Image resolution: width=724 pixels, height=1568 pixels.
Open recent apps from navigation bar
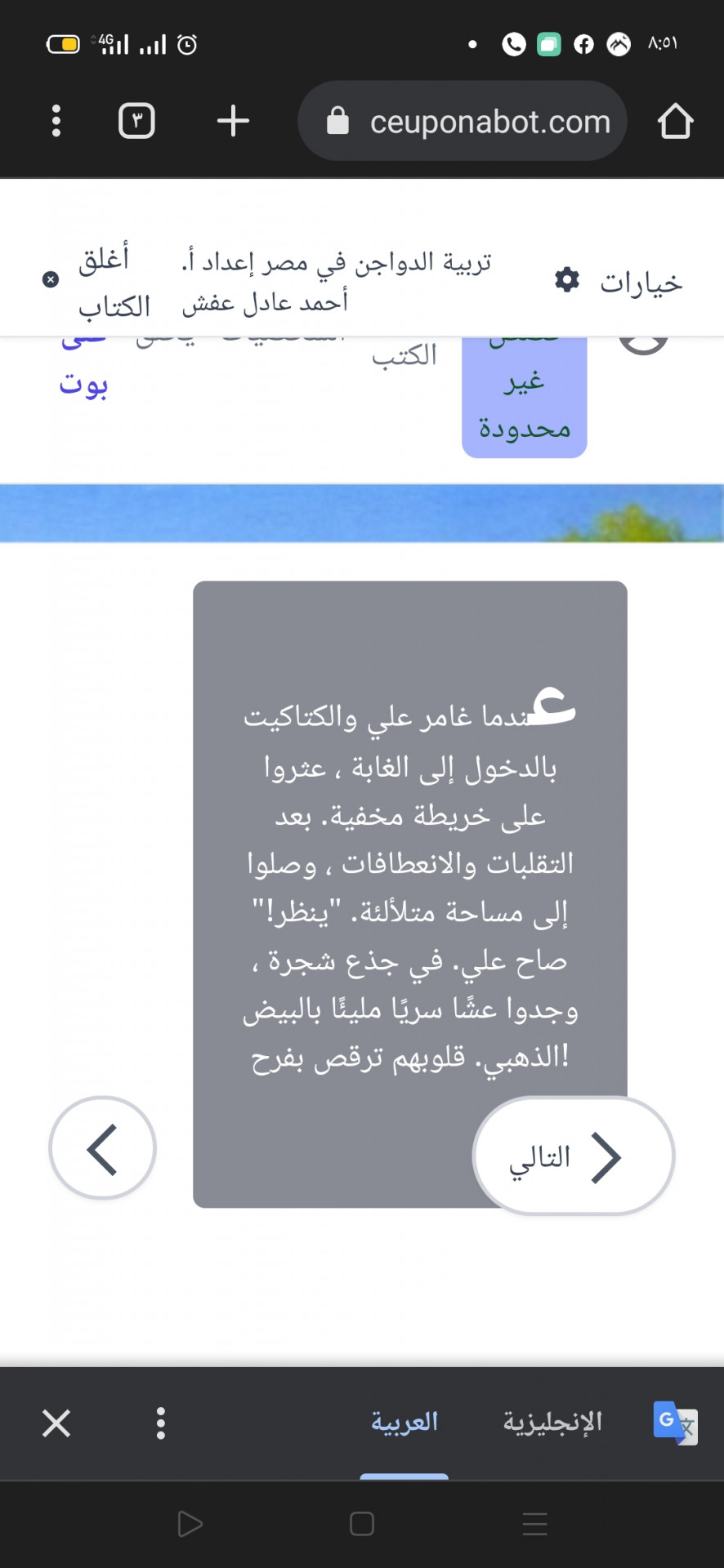[x=534, y=1524]
